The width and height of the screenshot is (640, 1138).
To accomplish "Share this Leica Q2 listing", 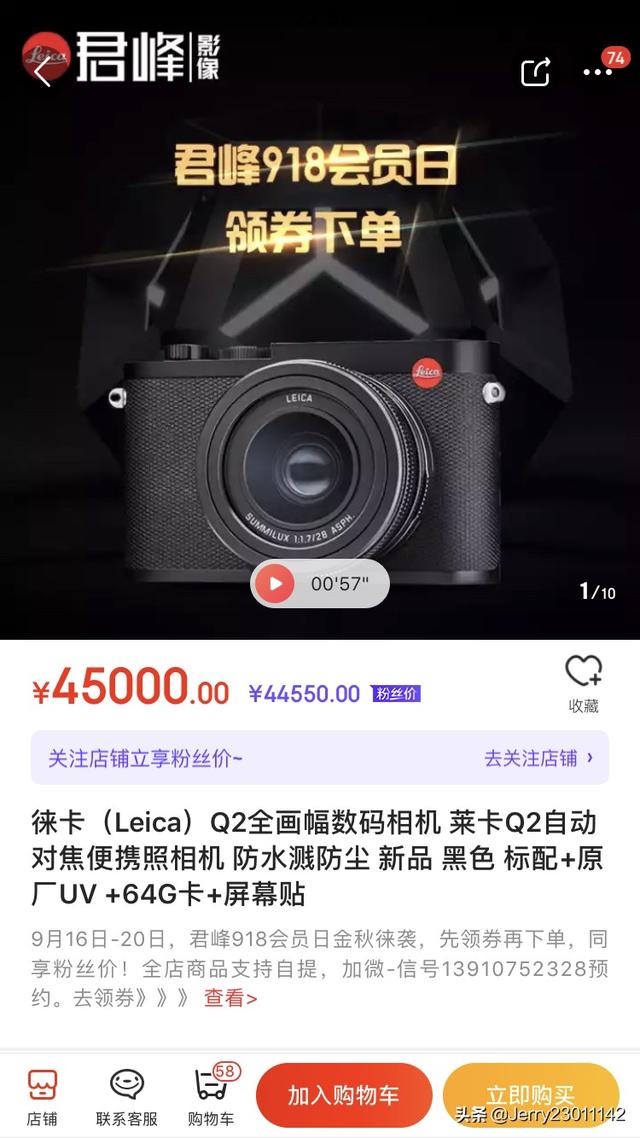I will (536, 72).
